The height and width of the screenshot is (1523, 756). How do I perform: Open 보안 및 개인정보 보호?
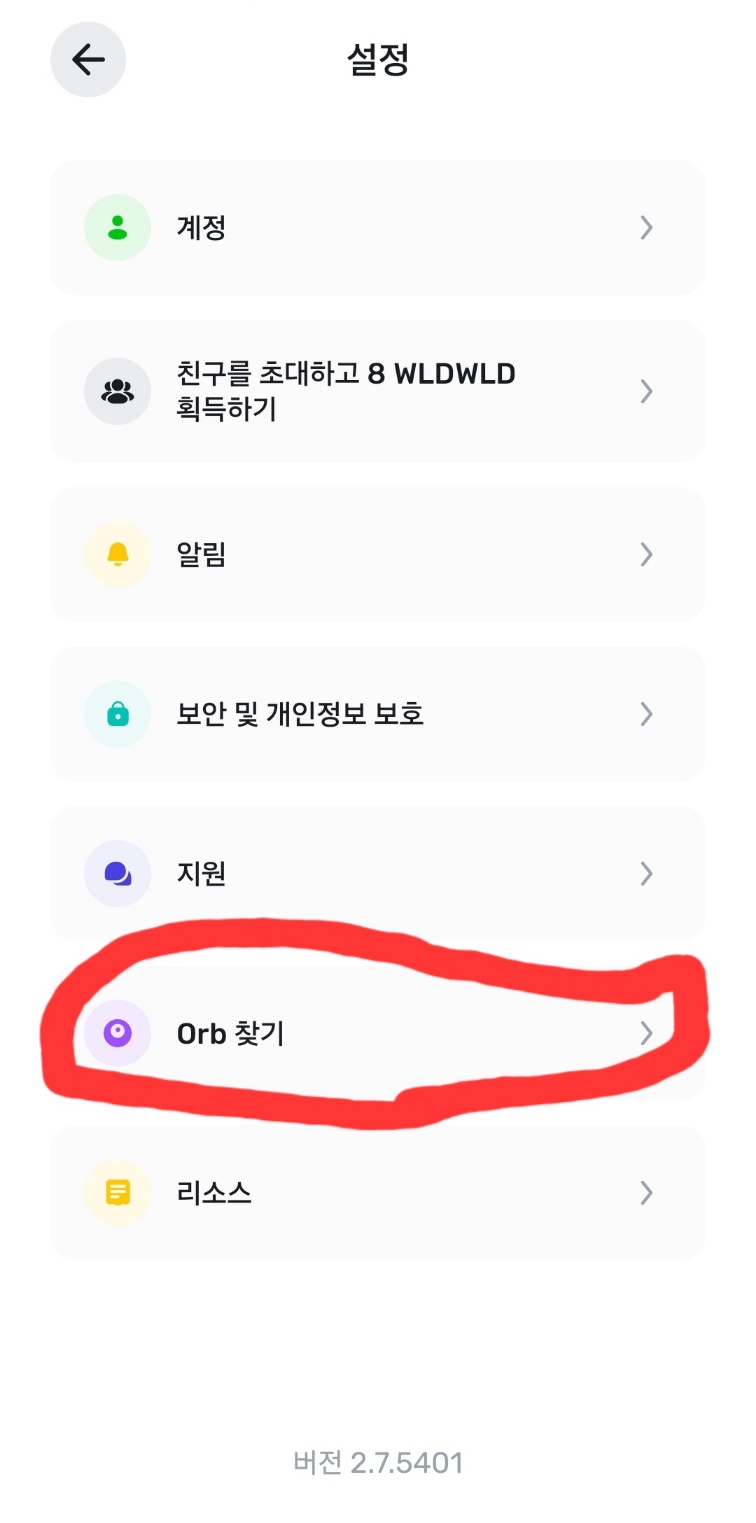[378, 714]
